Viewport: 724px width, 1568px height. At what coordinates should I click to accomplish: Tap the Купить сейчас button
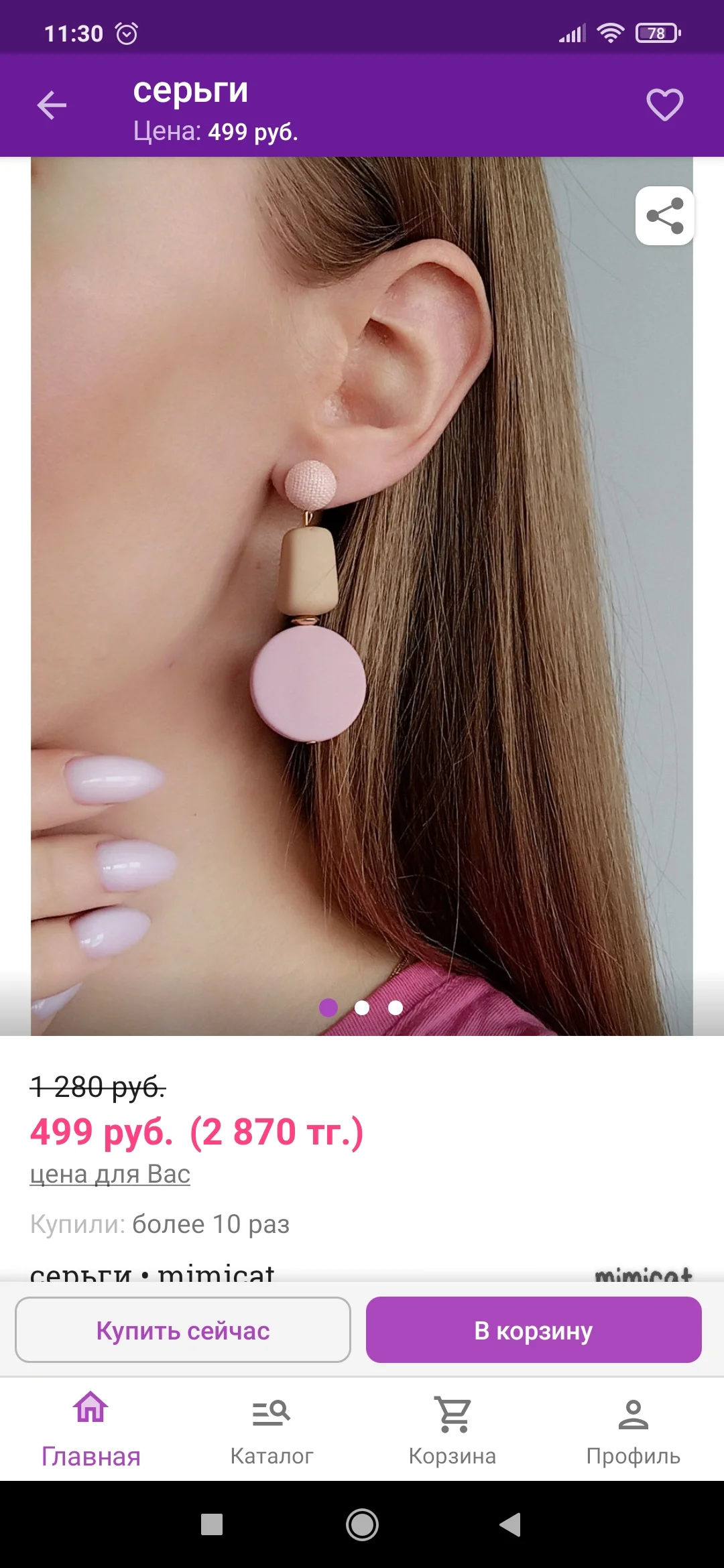(183, 1329)
